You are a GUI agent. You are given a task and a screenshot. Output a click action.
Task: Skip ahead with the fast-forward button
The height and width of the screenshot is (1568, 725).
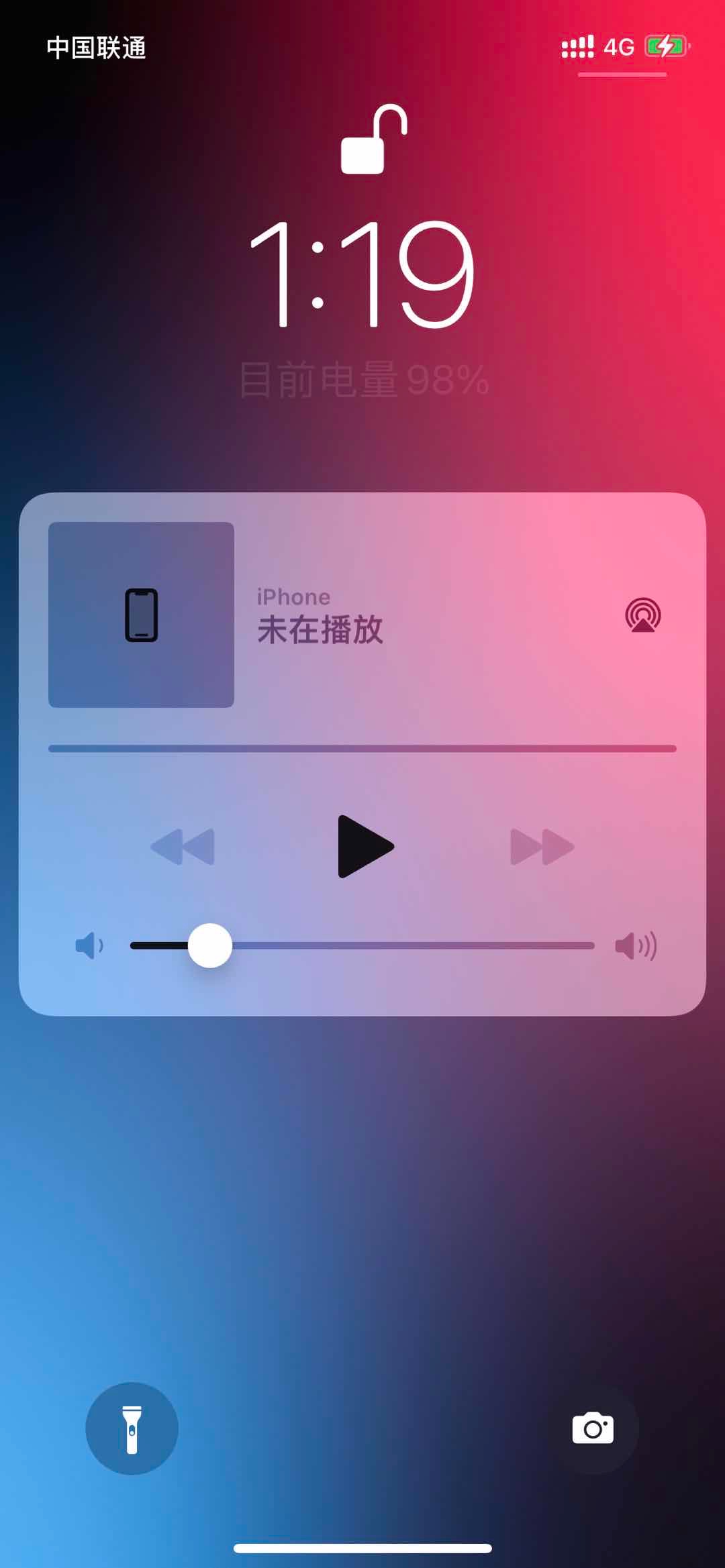point(542,847)
